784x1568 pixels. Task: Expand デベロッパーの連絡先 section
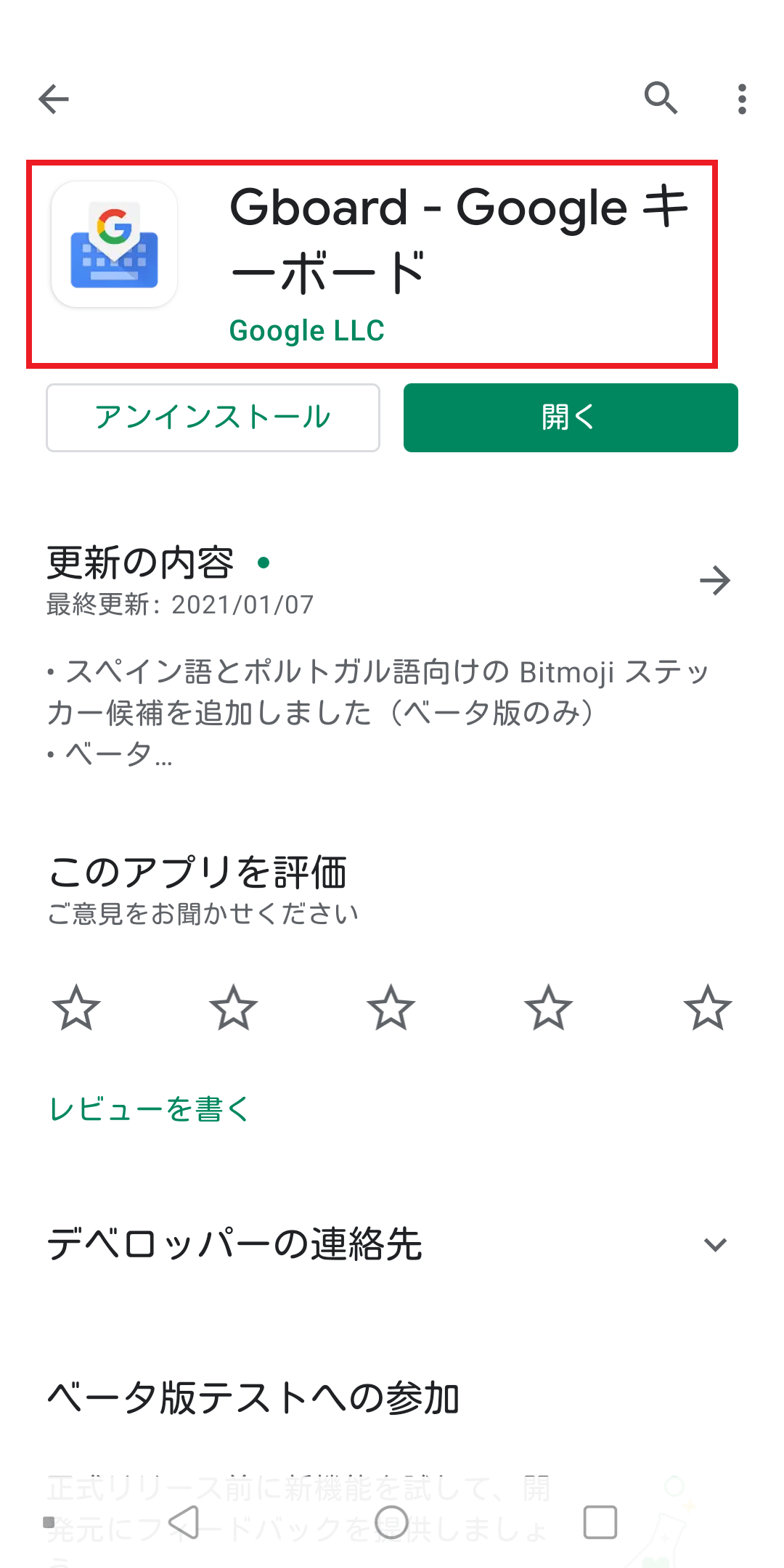[715, 1244]
